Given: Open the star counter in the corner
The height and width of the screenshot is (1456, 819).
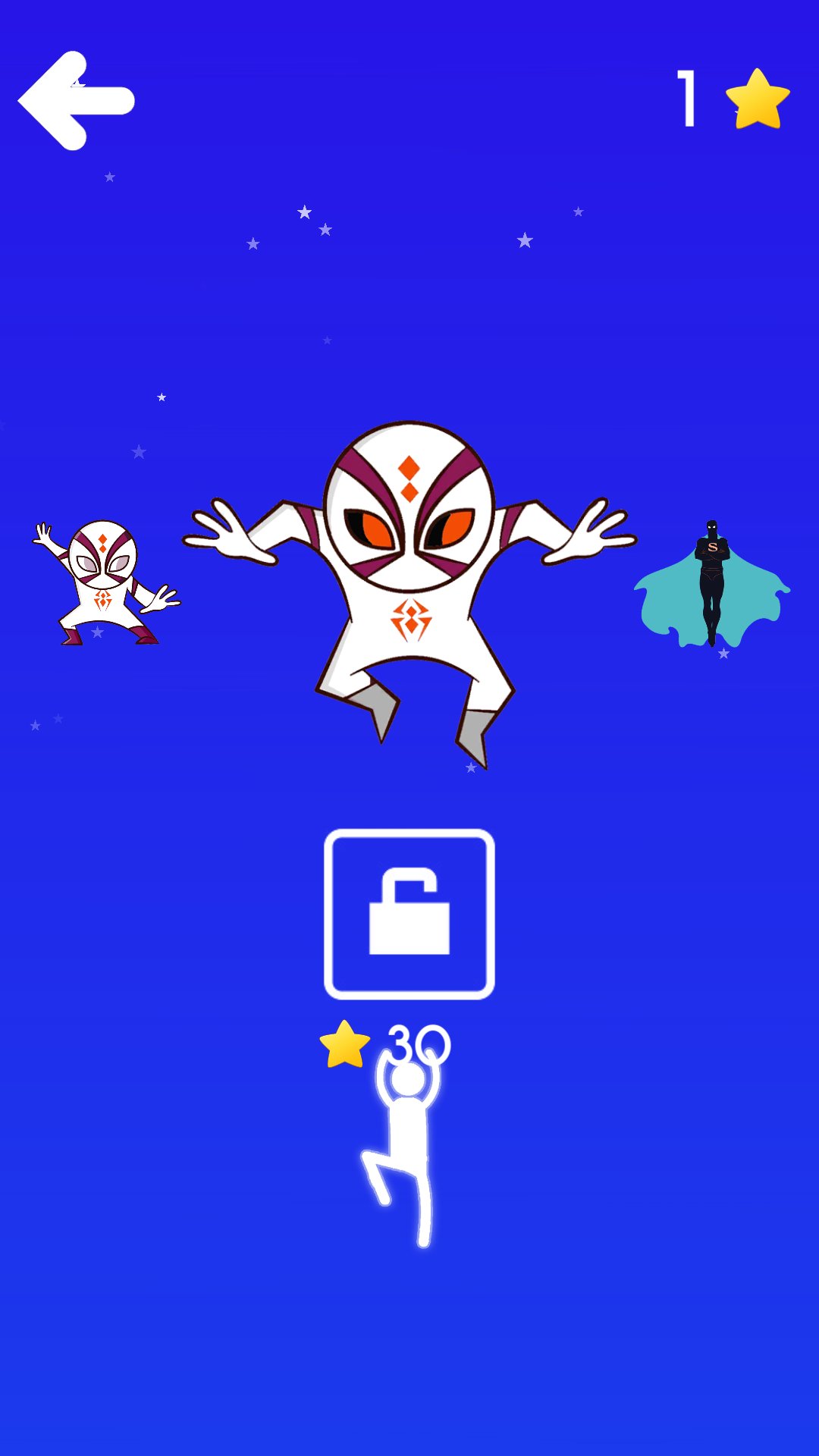Looking at the screenshot, I should (x=720, y=99).
